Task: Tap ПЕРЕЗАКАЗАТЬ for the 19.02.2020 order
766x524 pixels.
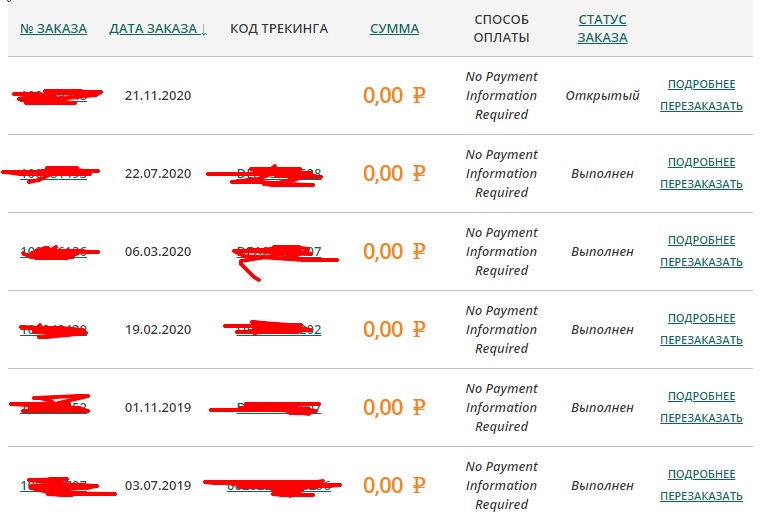Action: tap(701, 340)
